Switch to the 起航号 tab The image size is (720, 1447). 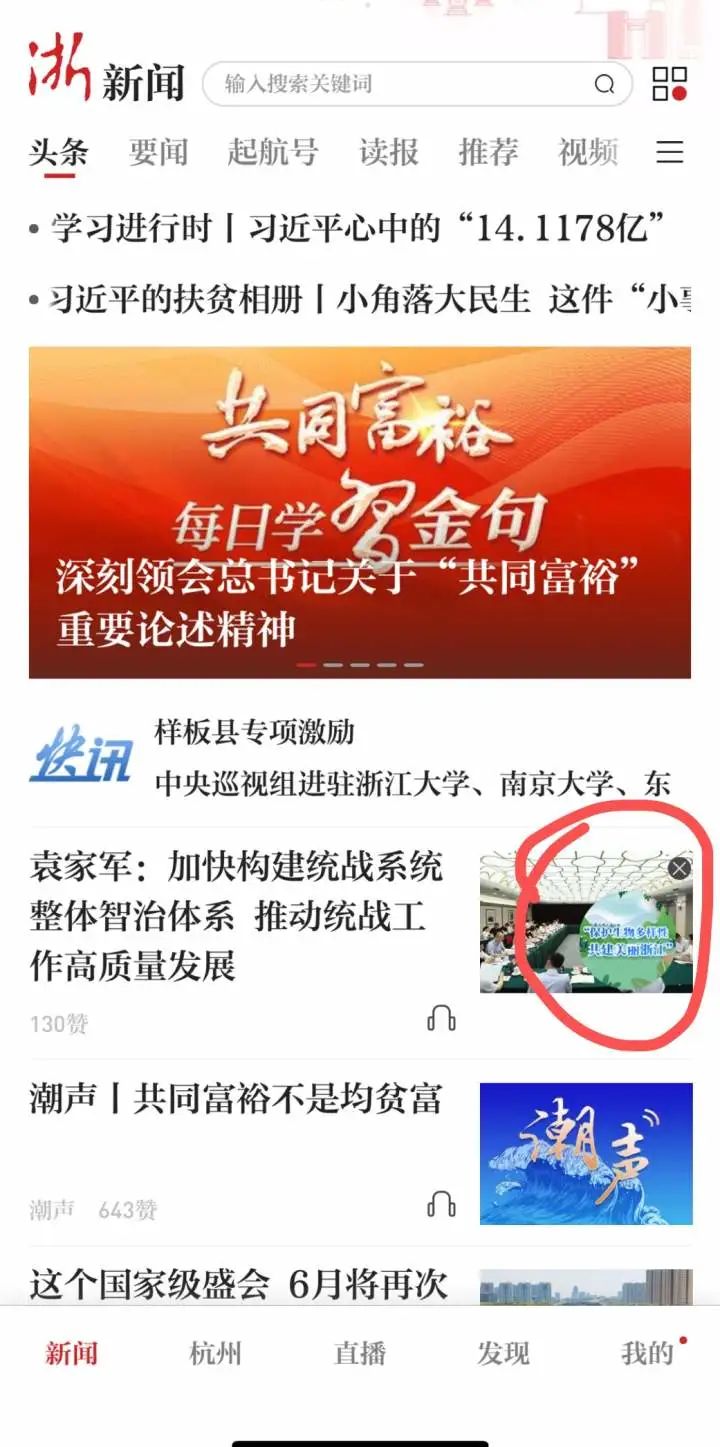(x=272, y=152)
